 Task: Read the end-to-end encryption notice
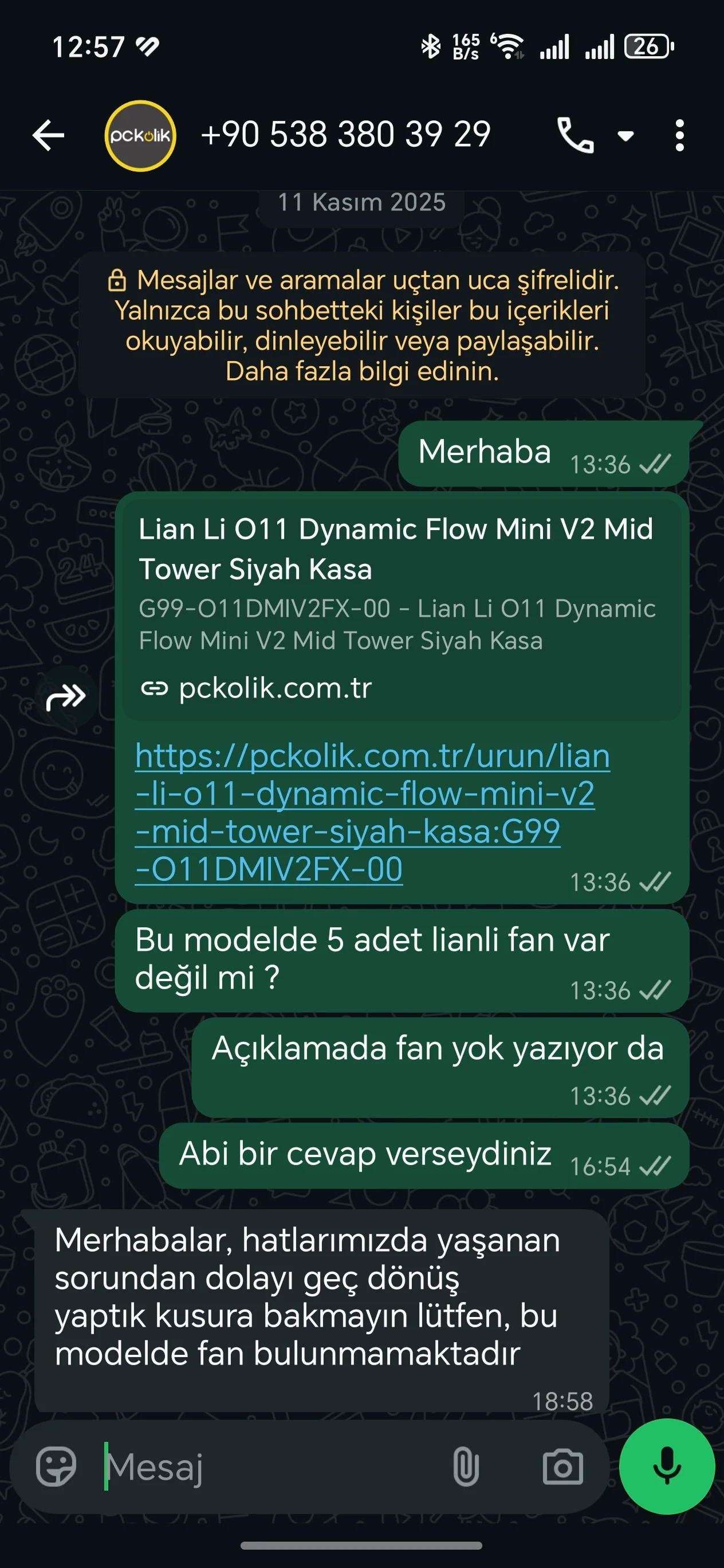click(362, 325)
